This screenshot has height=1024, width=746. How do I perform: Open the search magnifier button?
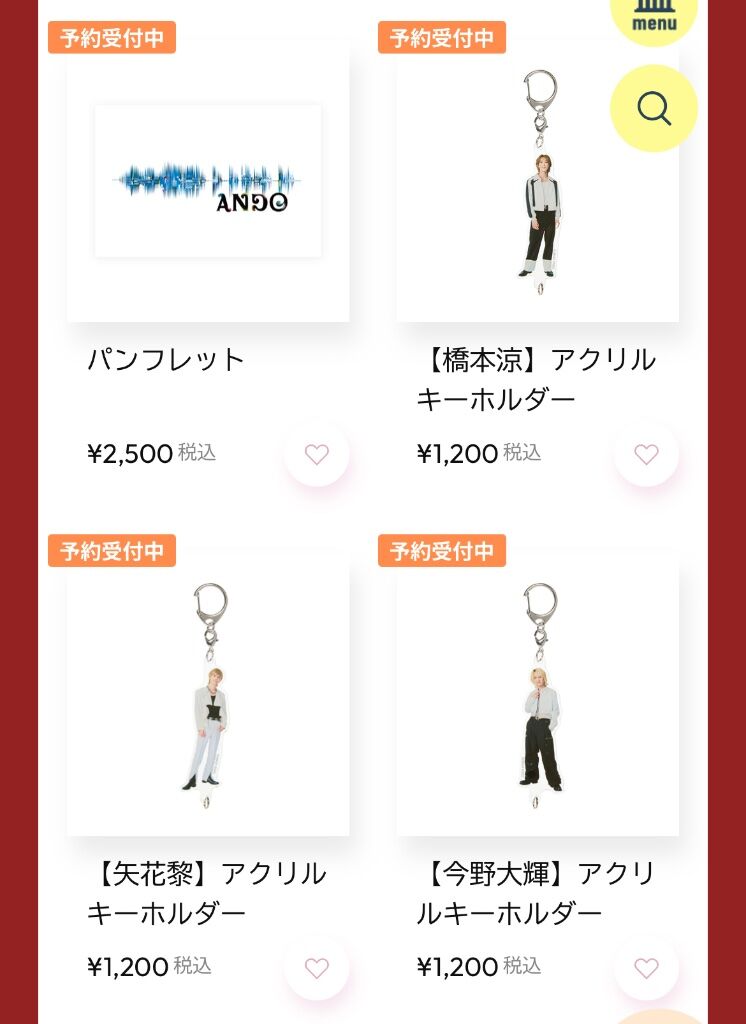[654, 108]
